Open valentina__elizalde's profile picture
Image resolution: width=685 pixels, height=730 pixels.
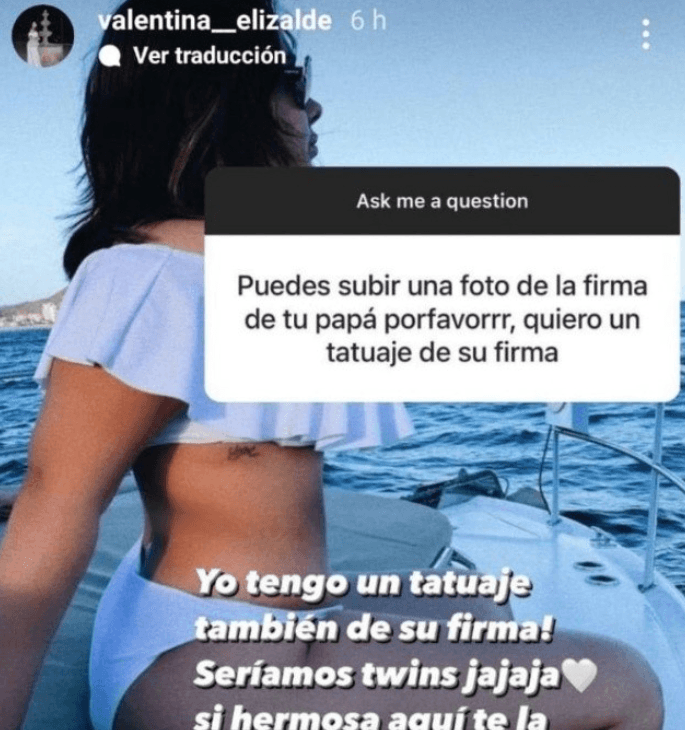[x=43, y=37]
